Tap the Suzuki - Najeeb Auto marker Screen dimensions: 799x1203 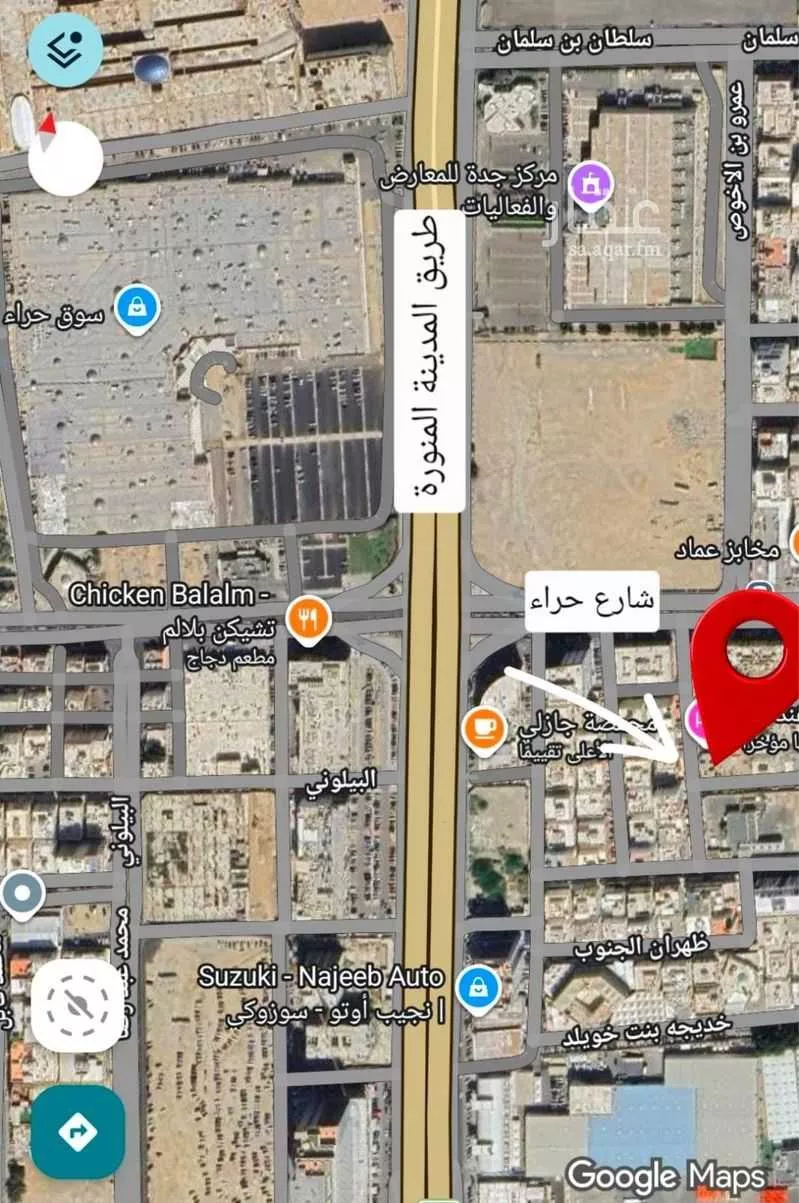point(478,988)
